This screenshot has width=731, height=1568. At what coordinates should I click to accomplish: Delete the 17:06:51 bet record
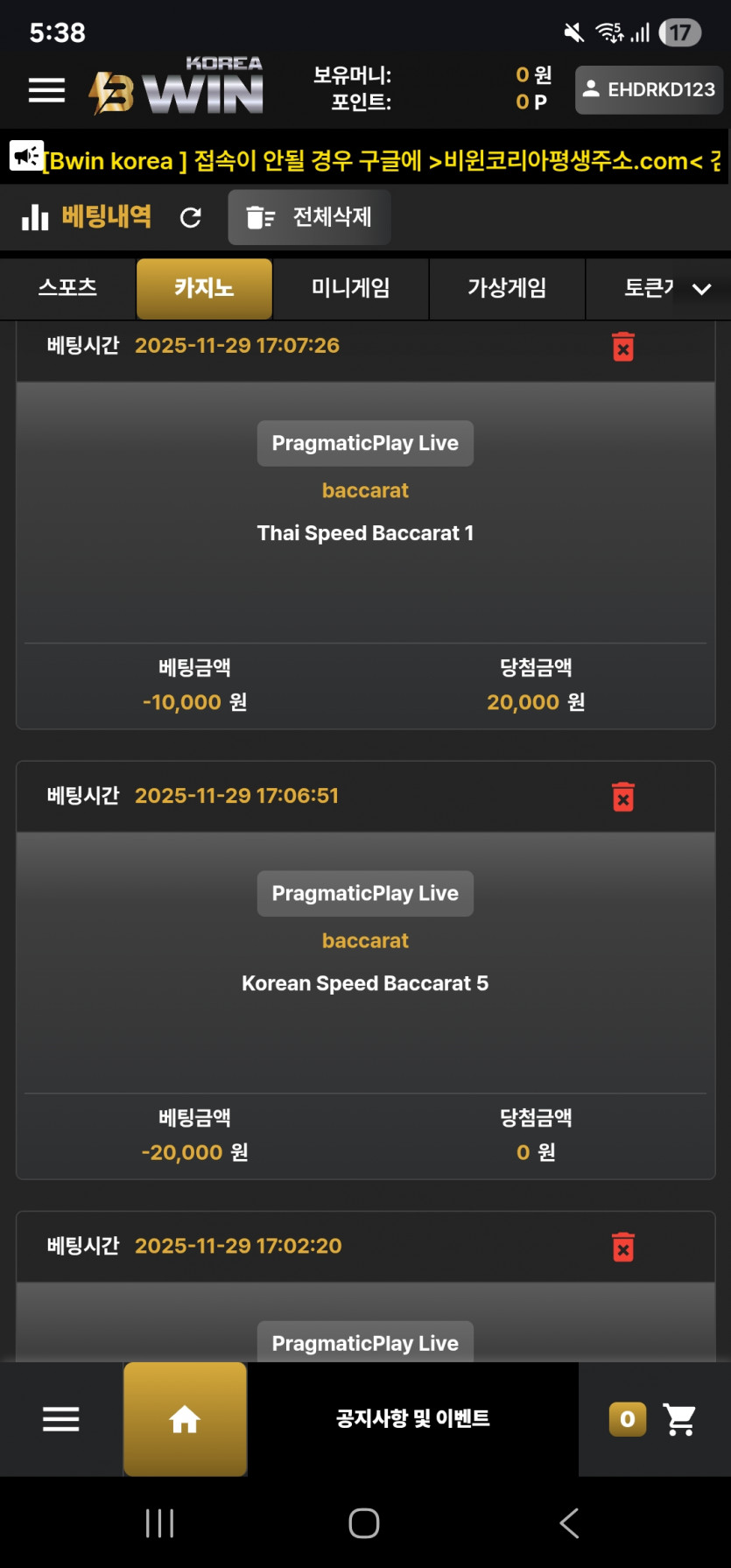[623, 798]
